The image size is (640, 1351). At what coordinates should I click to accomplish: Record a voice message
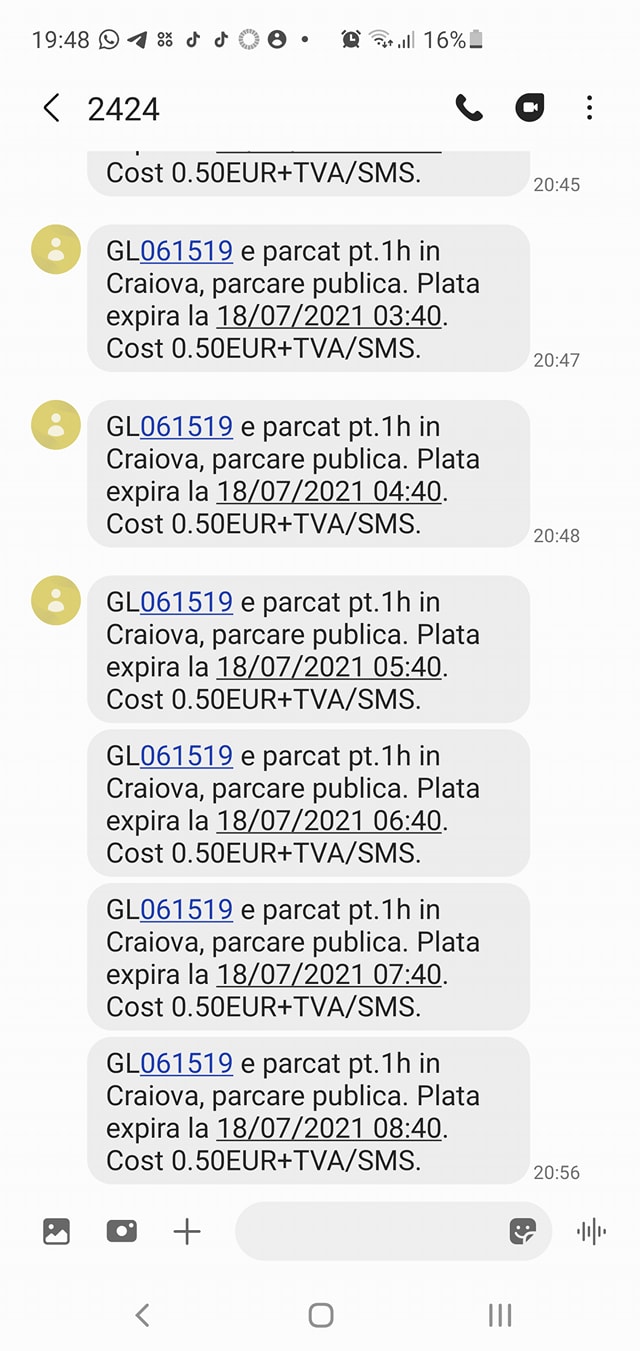coord(592,1231)
